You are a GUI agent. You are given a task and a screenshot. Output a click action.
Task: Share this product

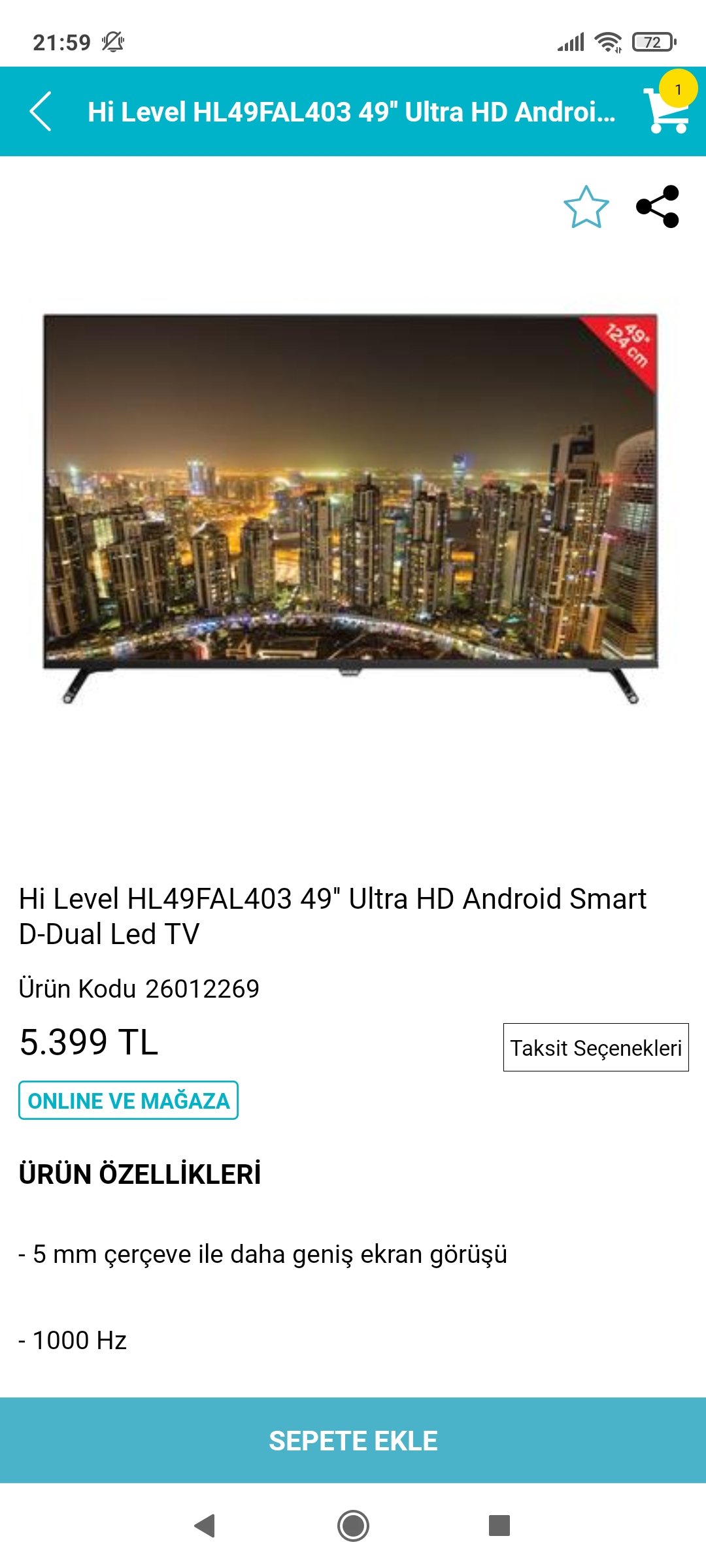[x=658, y=206]
